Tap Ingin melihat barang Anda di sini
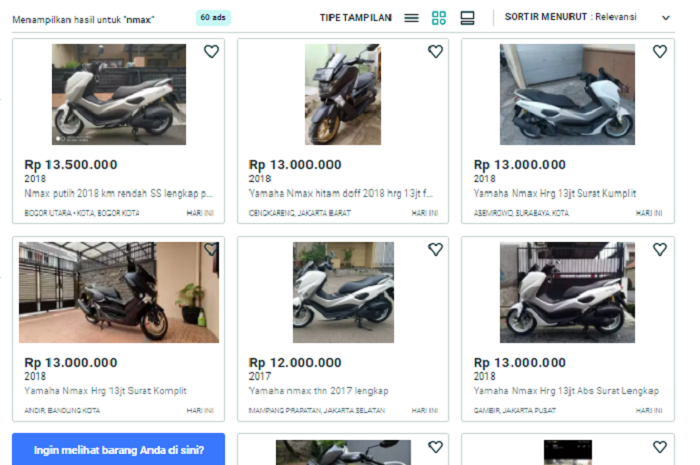The width and height of the screenshot is (700, 465). 118,450
